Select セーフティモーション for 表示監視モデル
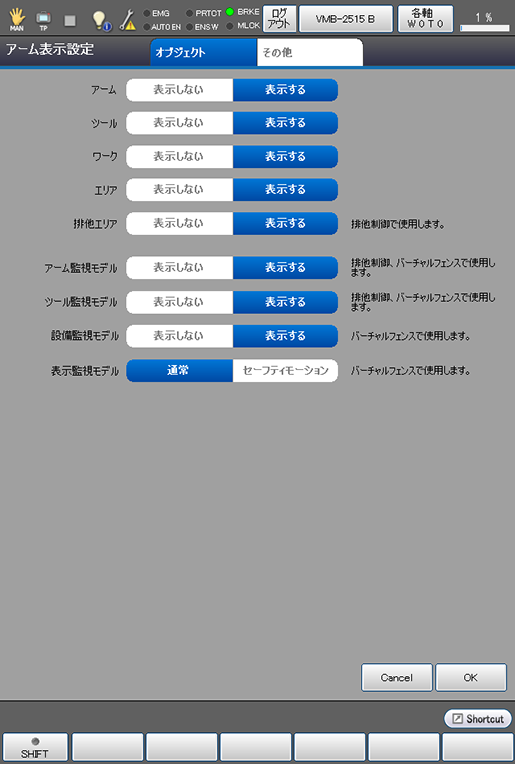 coord(286,370)
